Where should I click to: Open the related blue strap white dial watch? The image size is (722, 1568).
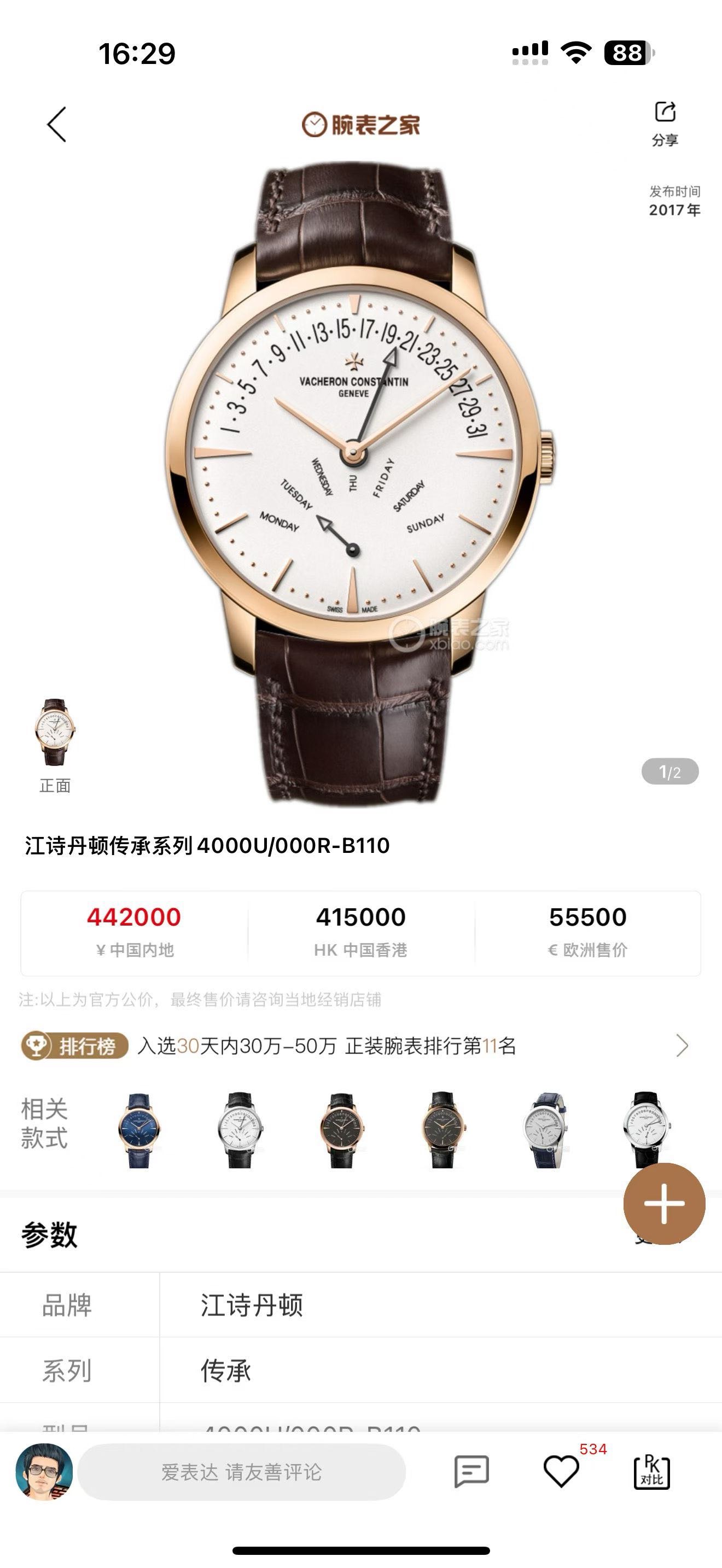point(545,1130)
